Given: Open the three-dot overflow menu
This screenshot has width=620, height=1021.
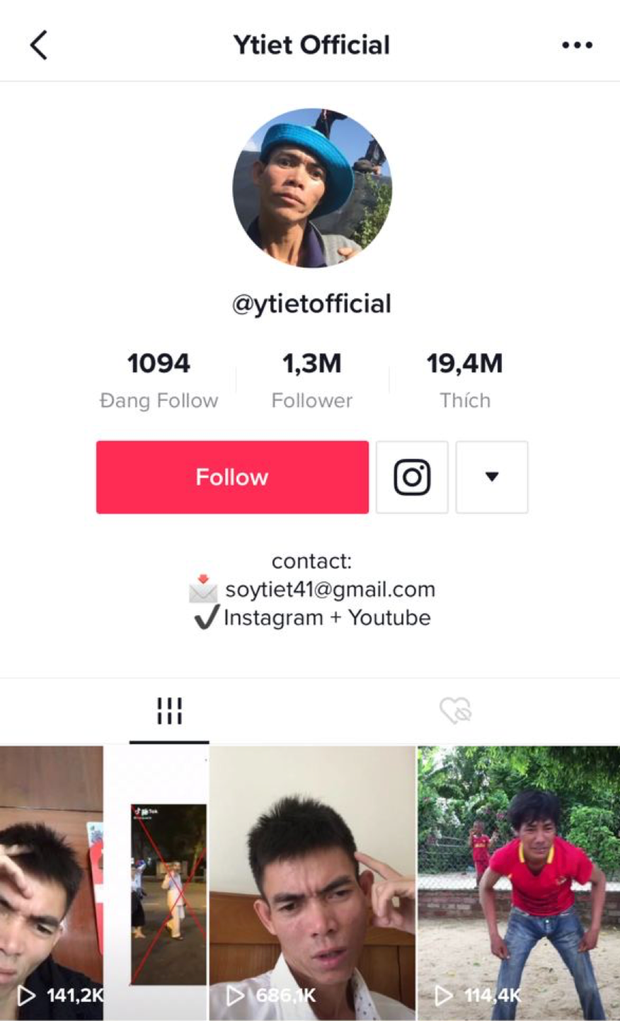Looking at the screenshot, I should click(x=577, y=45).
